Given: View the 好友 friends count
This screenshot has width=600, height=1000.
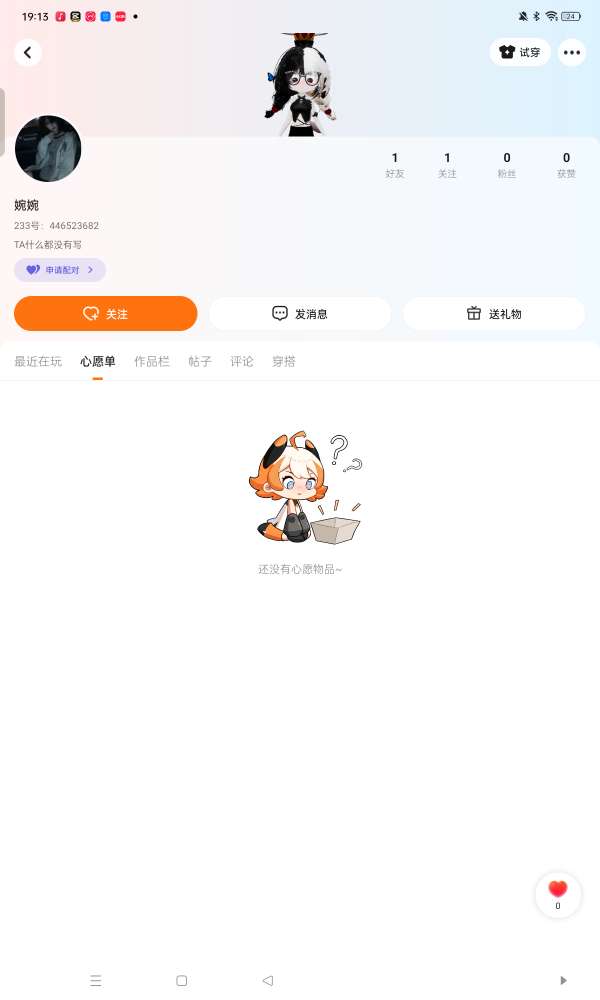Looking at the screenshot, I should click(x=395, y=165).
